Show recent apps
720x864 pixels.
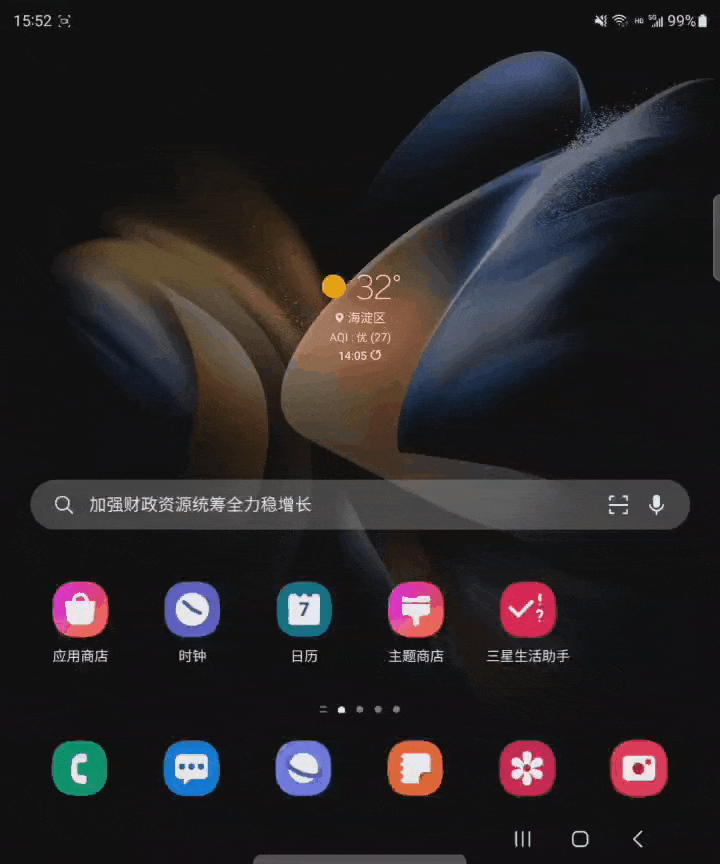pos(522,839)
